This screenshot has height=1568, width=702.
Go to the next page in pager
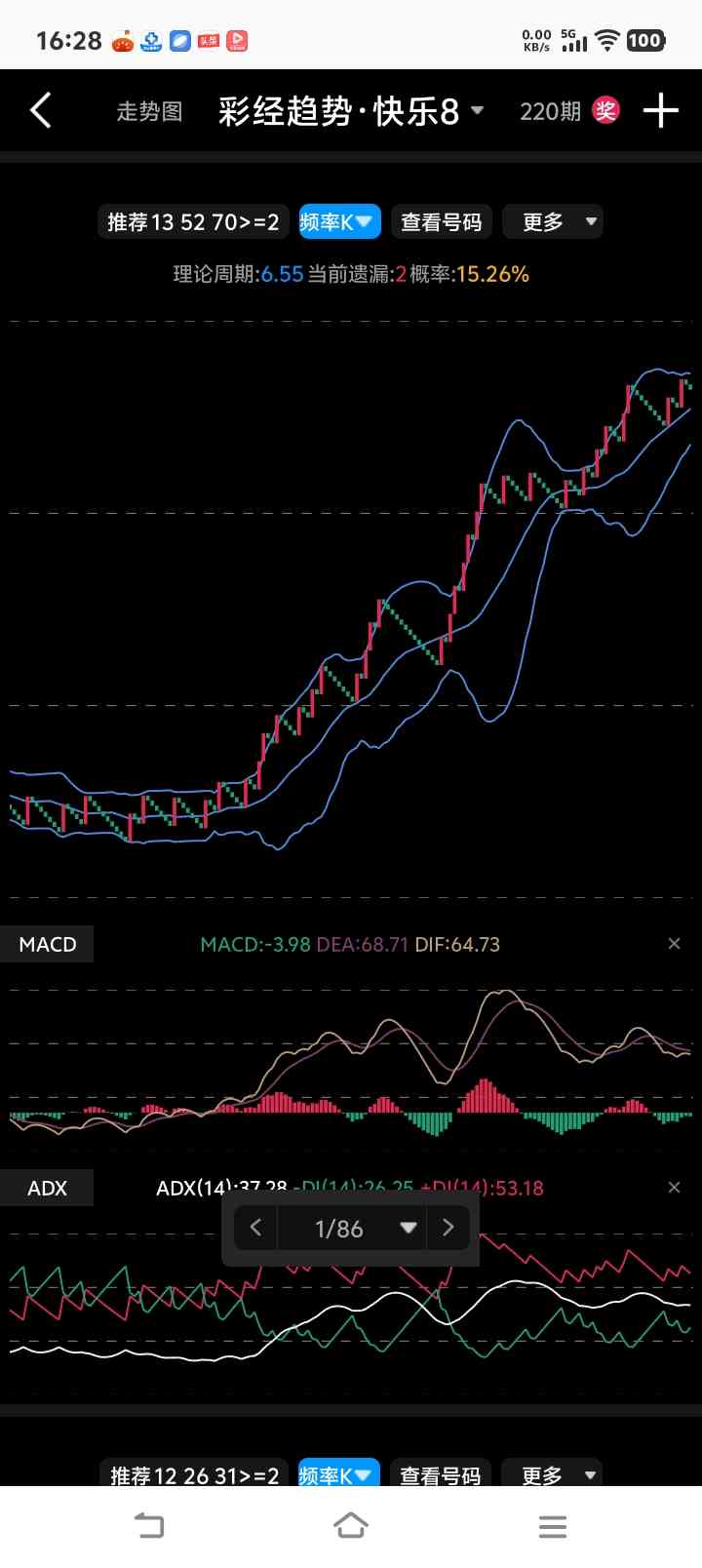(x=448, y=1228)
